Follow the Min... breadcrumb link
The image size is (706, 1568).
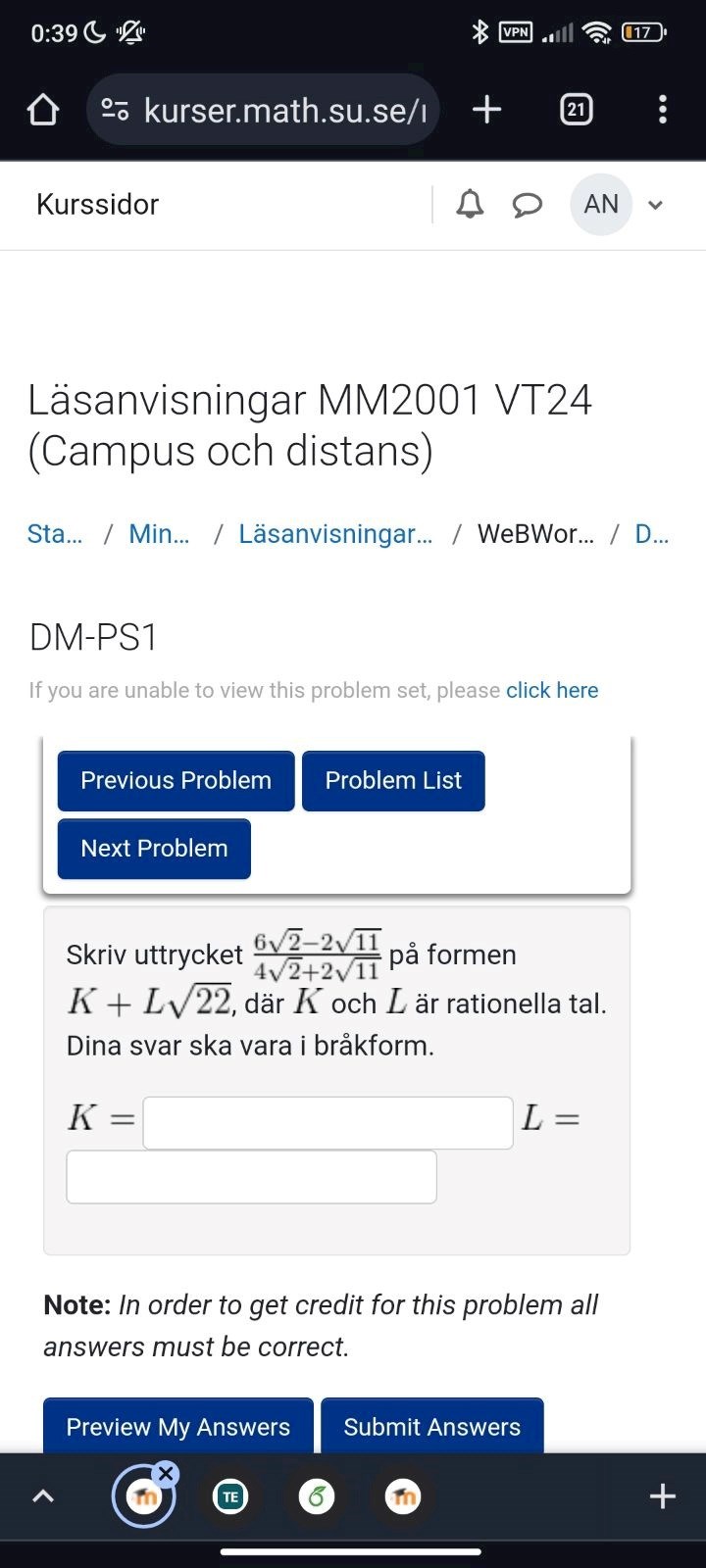click(159, 534)
